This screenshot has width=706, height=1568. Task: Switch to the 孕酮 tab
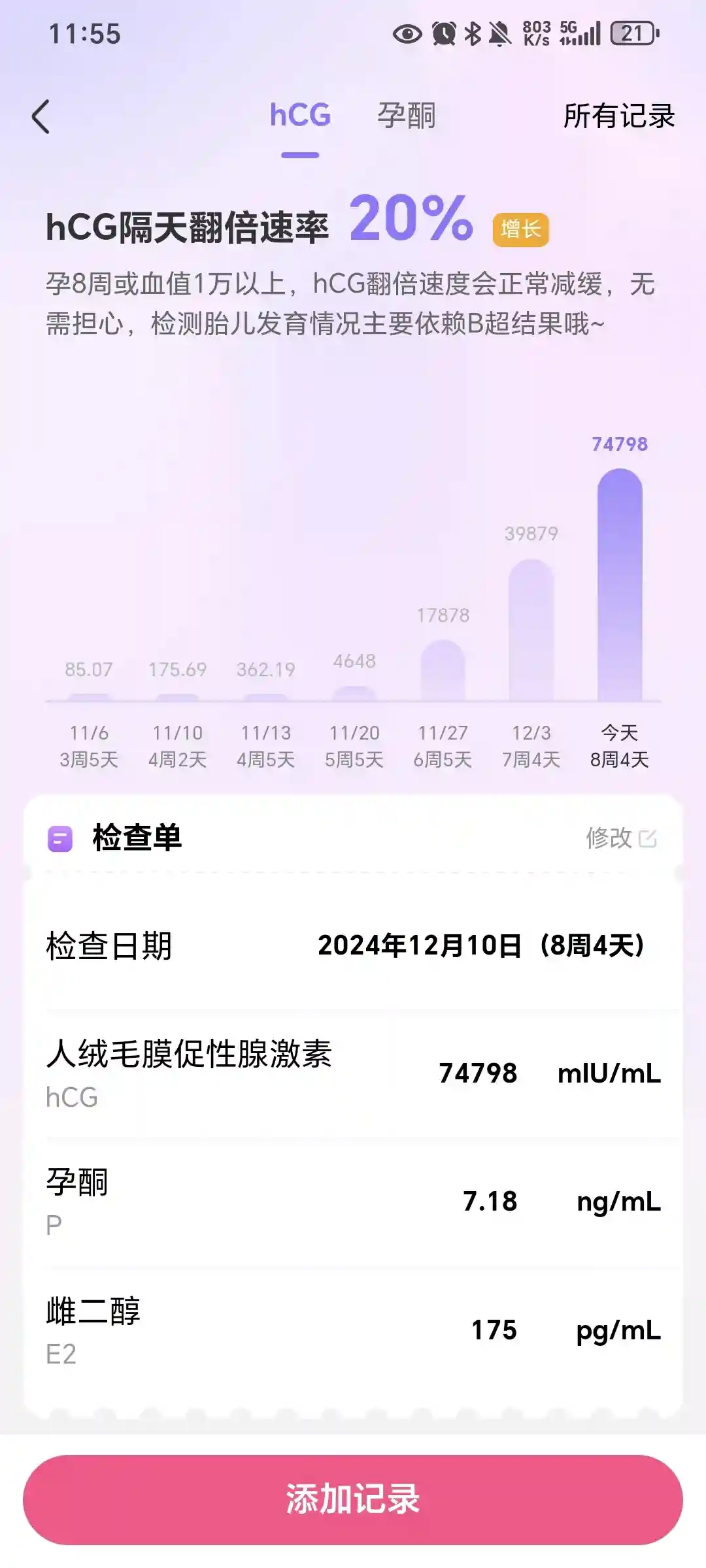tap(406, 116)
